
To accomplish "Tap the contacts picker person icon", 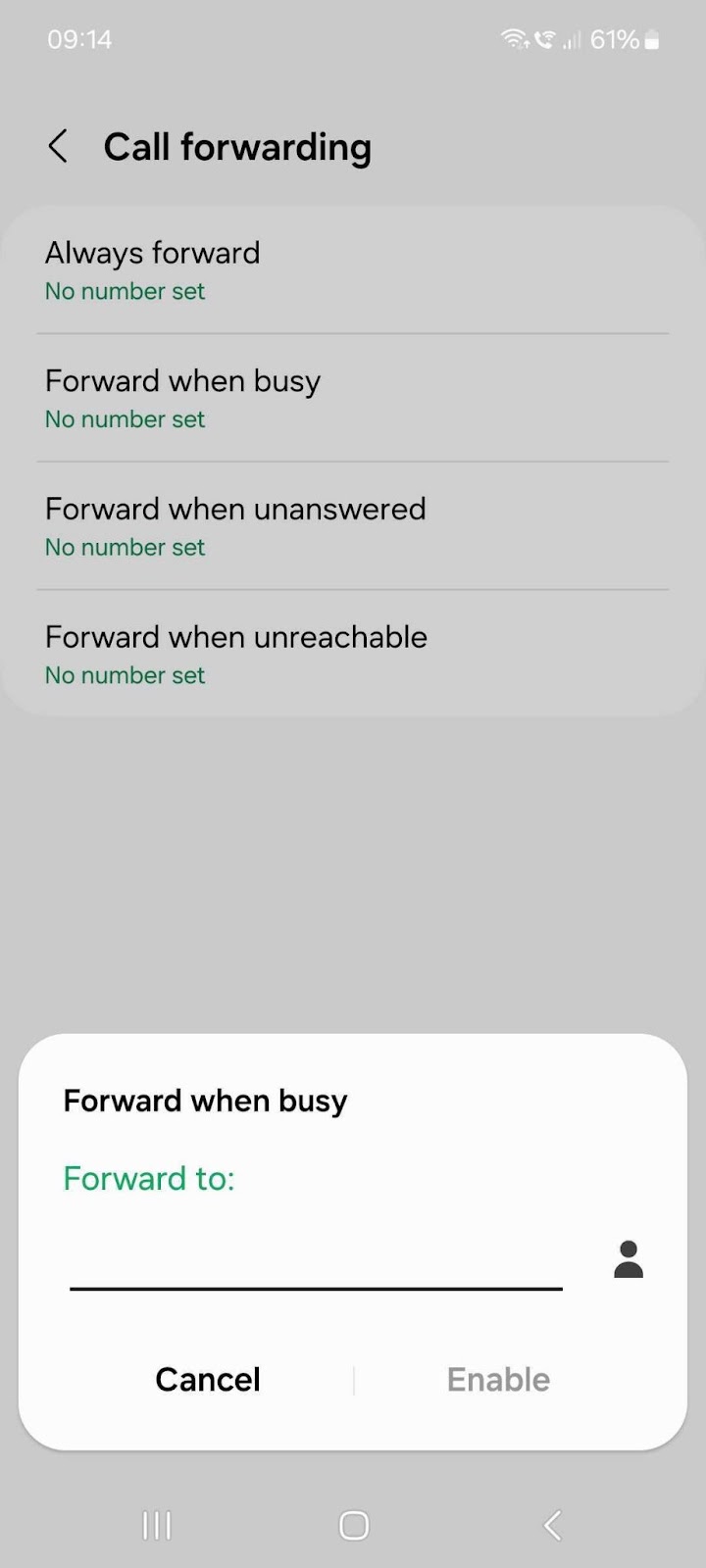I will coord(629,1259).
